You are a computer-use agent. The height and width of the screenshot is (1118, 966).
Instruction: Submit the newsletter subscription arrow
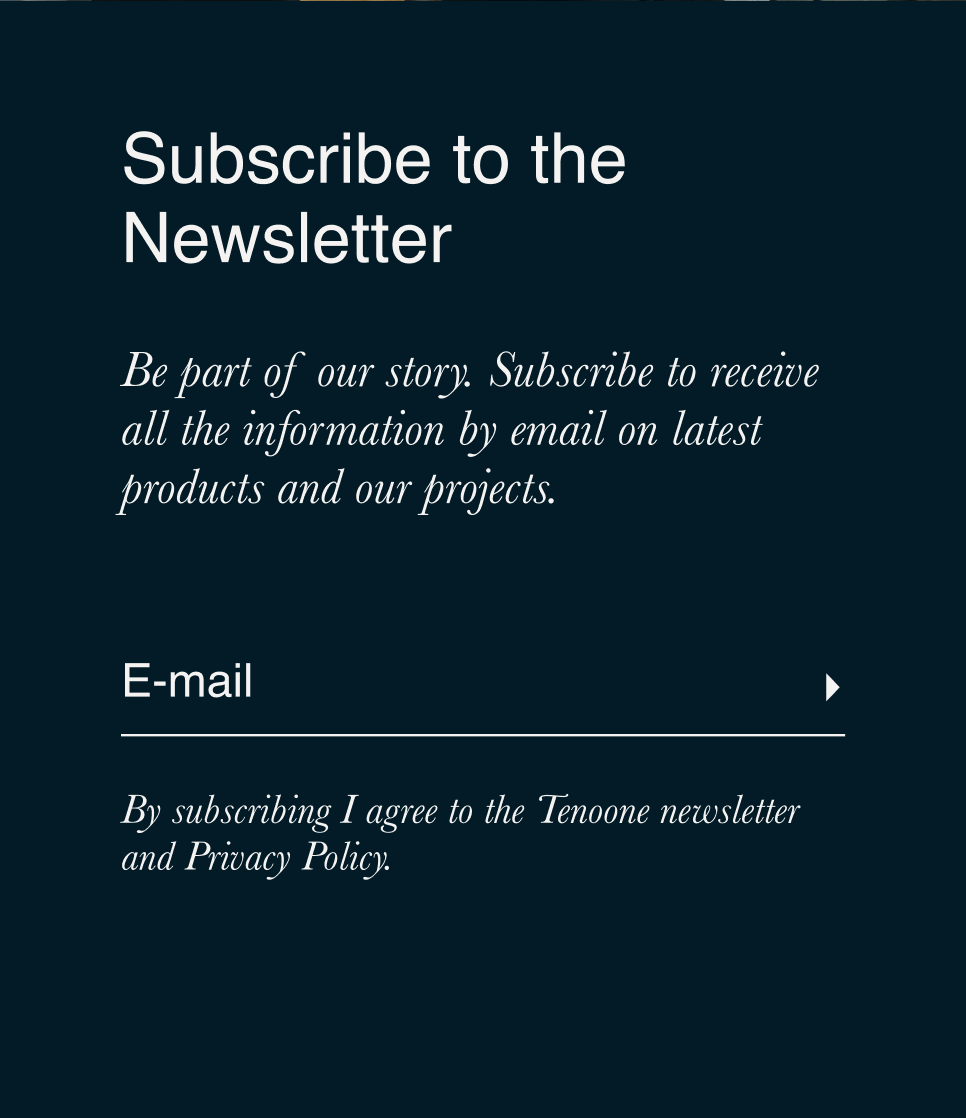pyautogui.click(x=832, y=687)
